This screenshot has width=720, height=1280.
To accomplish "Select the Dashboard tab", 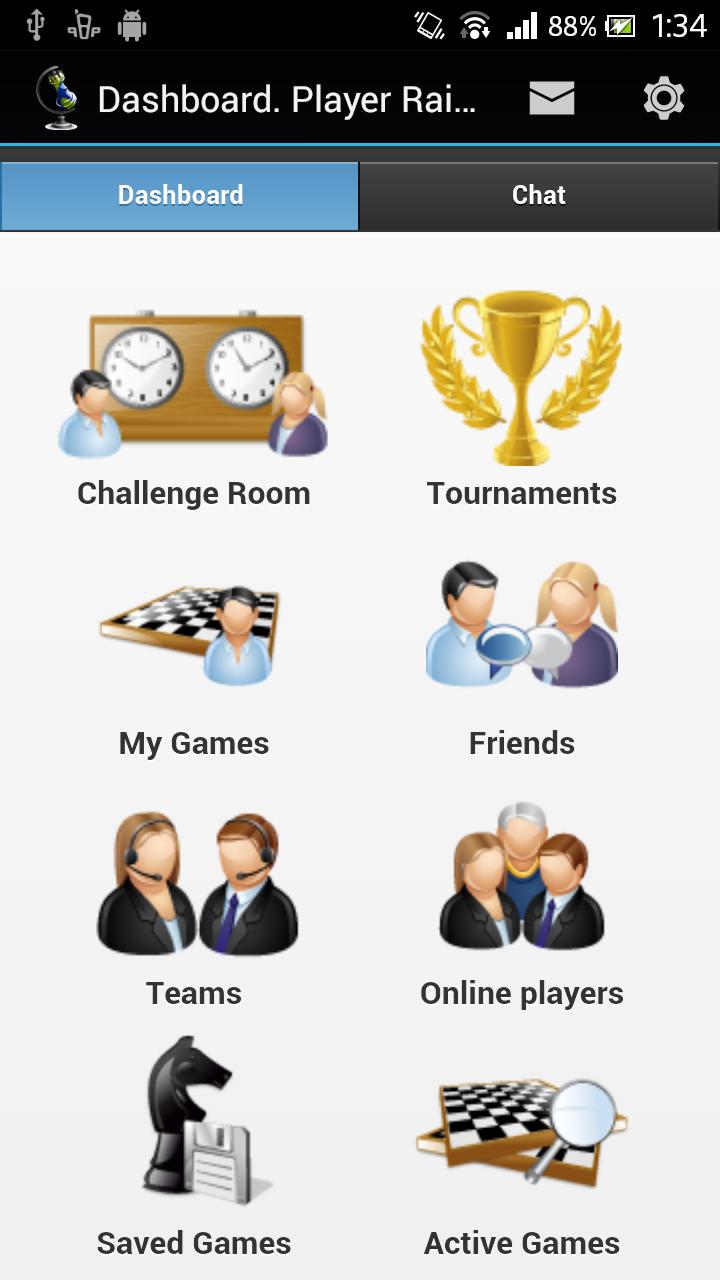I will 180,195.
